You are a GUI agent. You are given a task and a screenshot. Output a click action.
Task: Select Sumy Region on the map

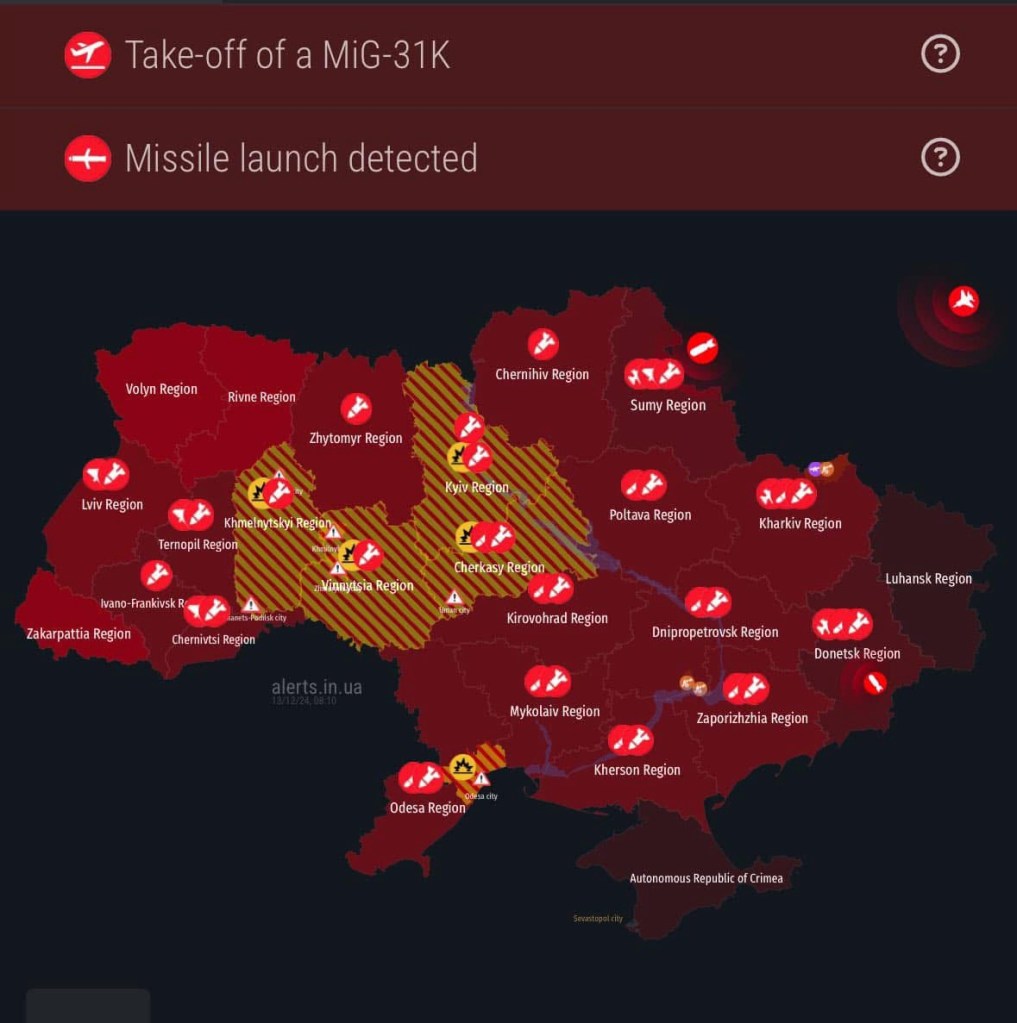tap(667, 405)
